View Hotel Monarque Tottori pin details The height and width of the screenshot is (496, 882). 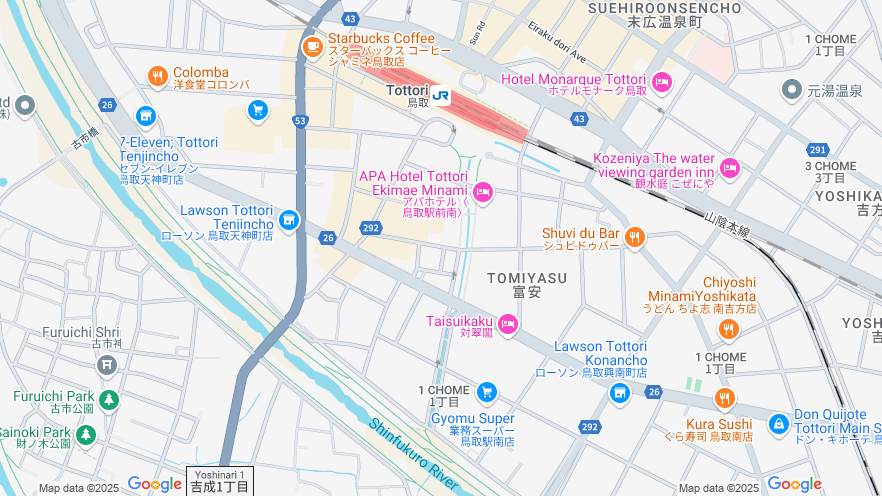pyautogui.click(x=661, y=81)
